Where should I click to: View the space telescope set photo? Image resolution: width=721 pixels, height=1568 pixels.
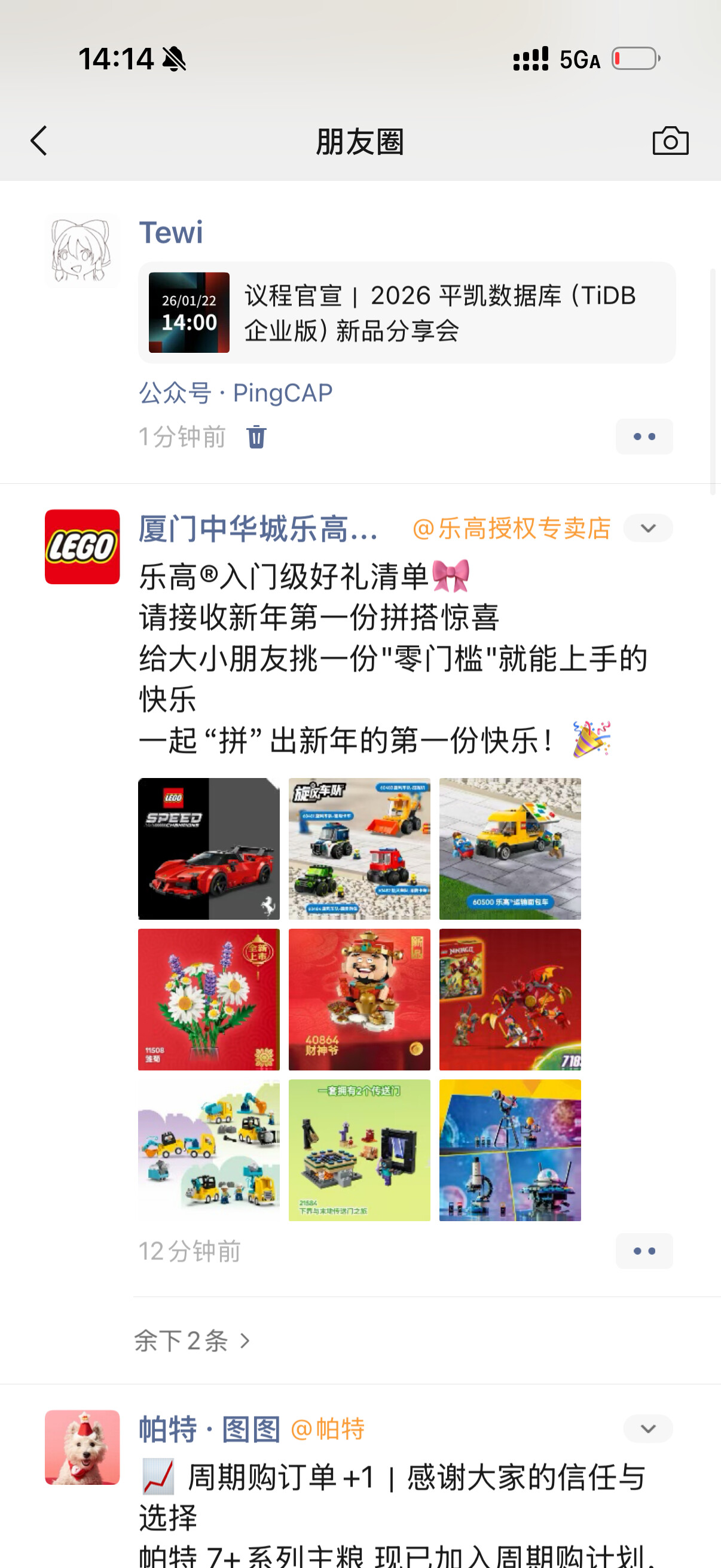pos(510,1150)
